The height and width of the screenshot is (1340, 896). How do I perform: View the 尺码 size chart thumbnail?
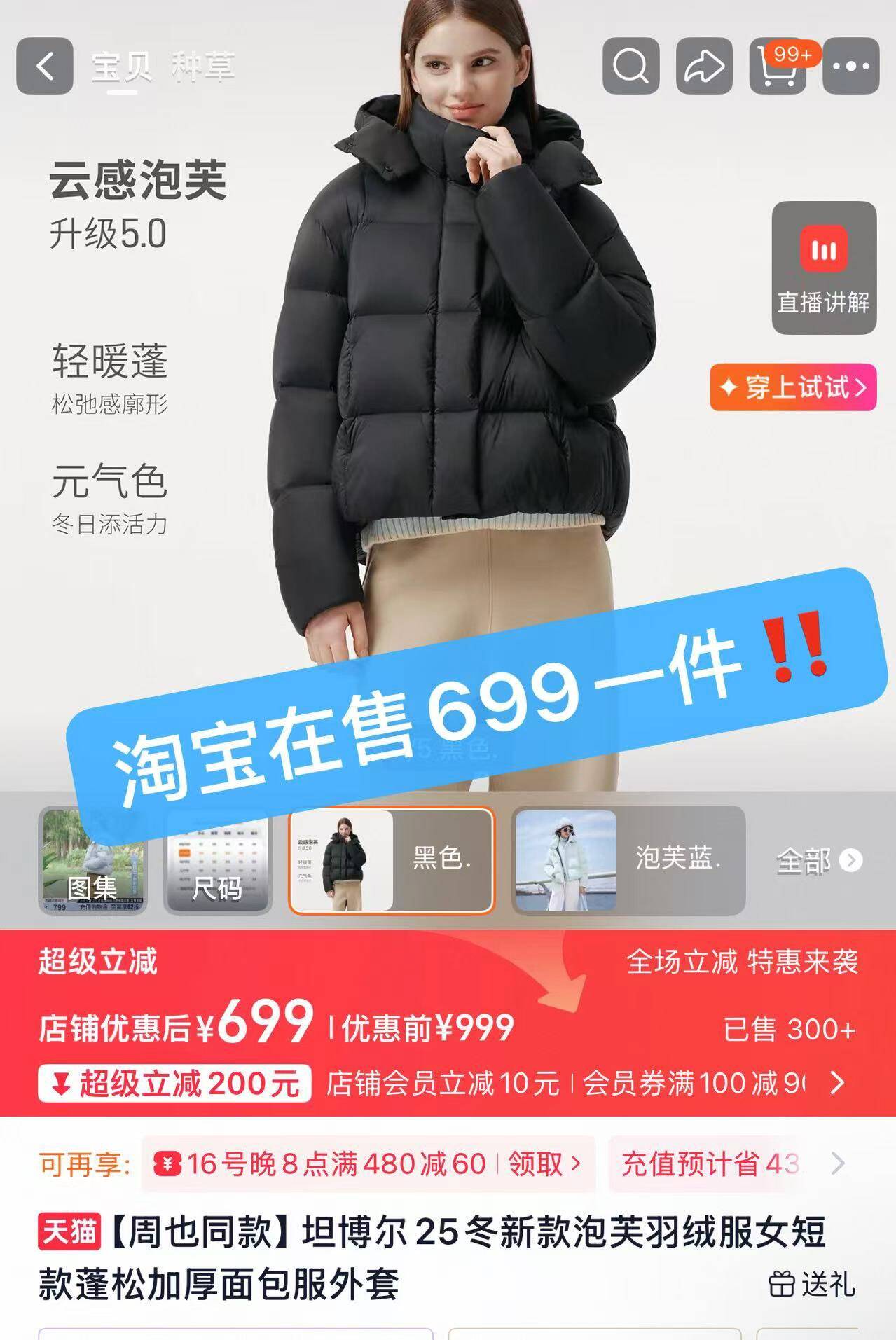(x=217, y=860)
